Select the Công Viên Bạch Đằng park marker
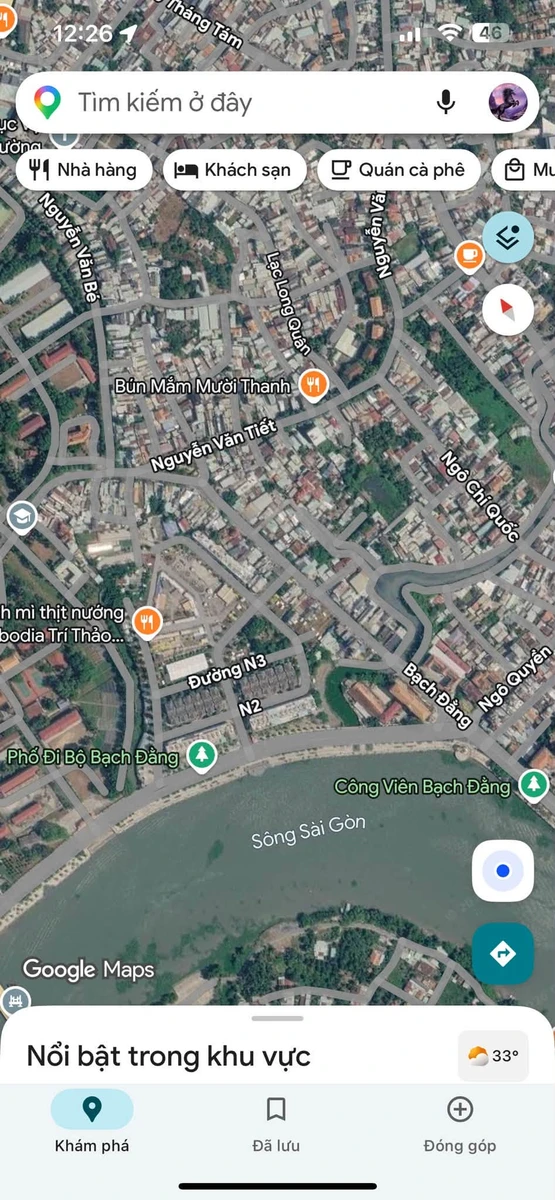This screenshot has height=1200, width=555. [529, 786]
